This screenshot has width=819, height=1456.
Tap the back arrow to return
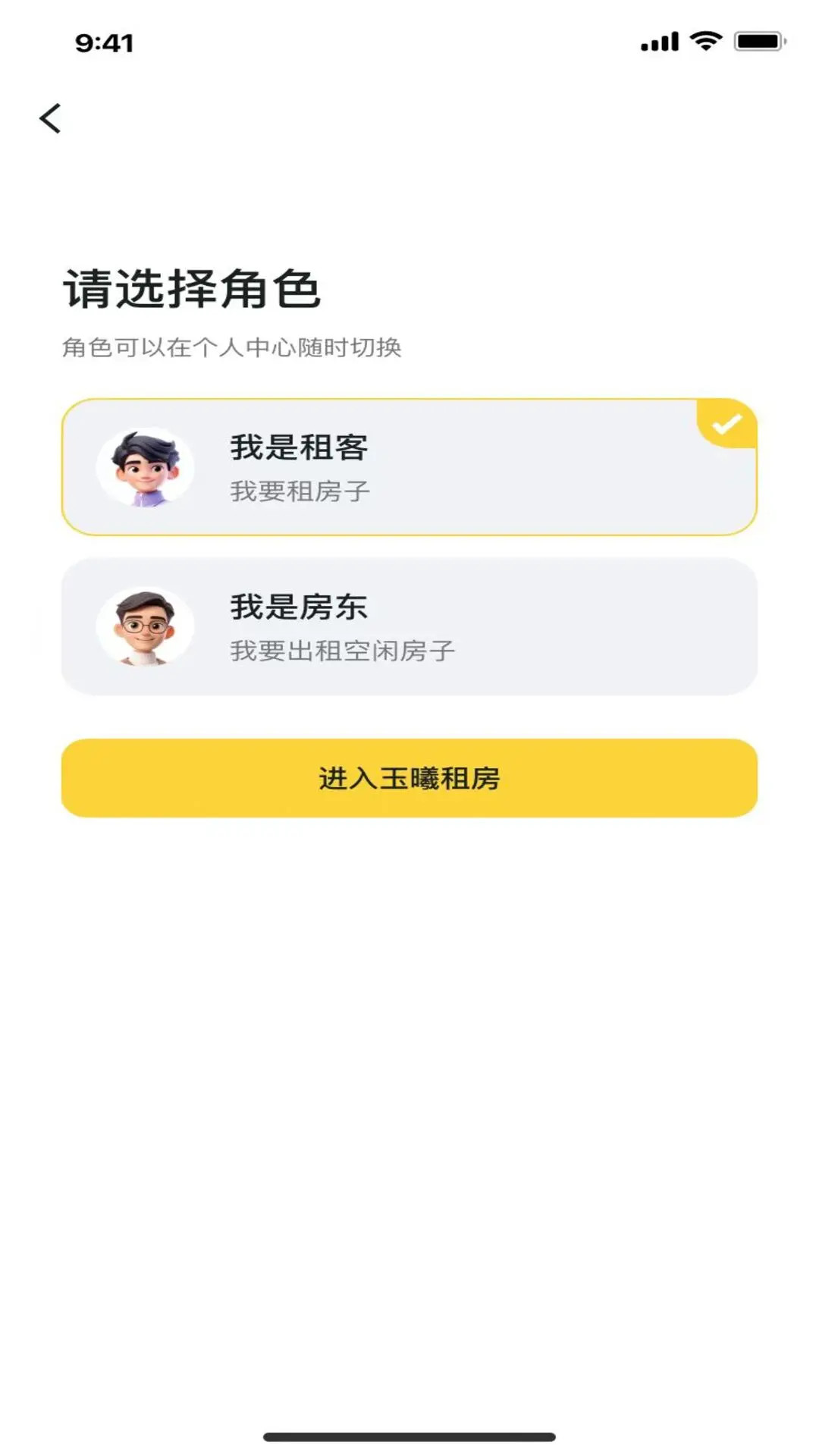(51, 118)
